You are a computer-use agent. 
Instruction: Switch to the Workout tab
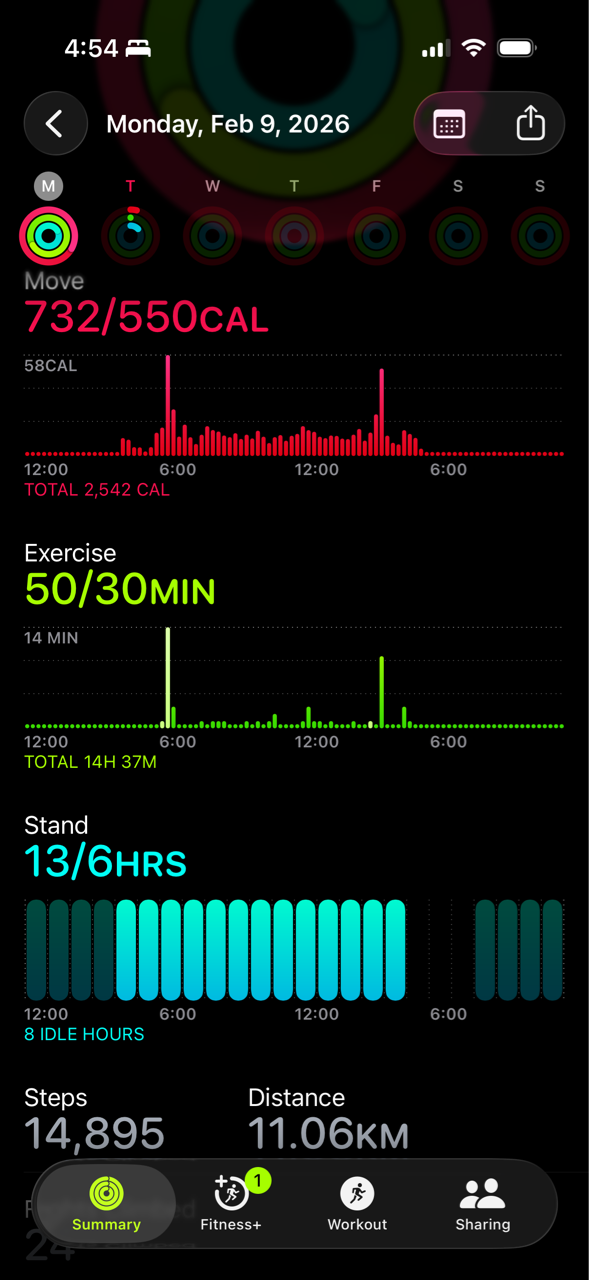pyautogui.click(x=357, y=1204)
